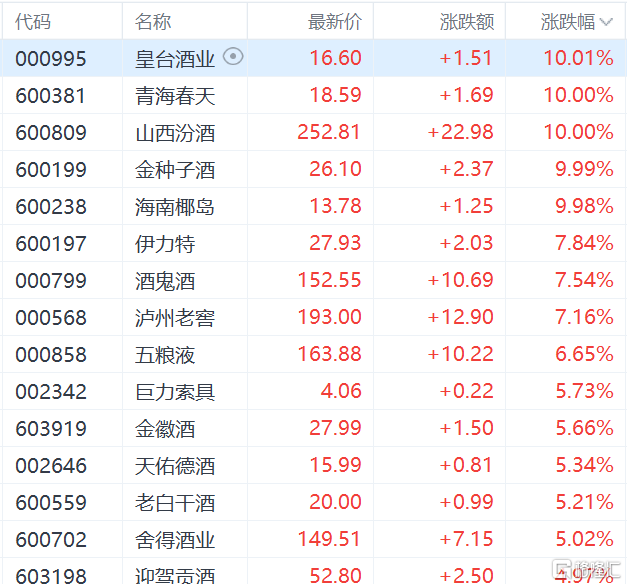Open the 老白干酒 stock quote
The image size is (627, 586).
(x=175, y=502)
